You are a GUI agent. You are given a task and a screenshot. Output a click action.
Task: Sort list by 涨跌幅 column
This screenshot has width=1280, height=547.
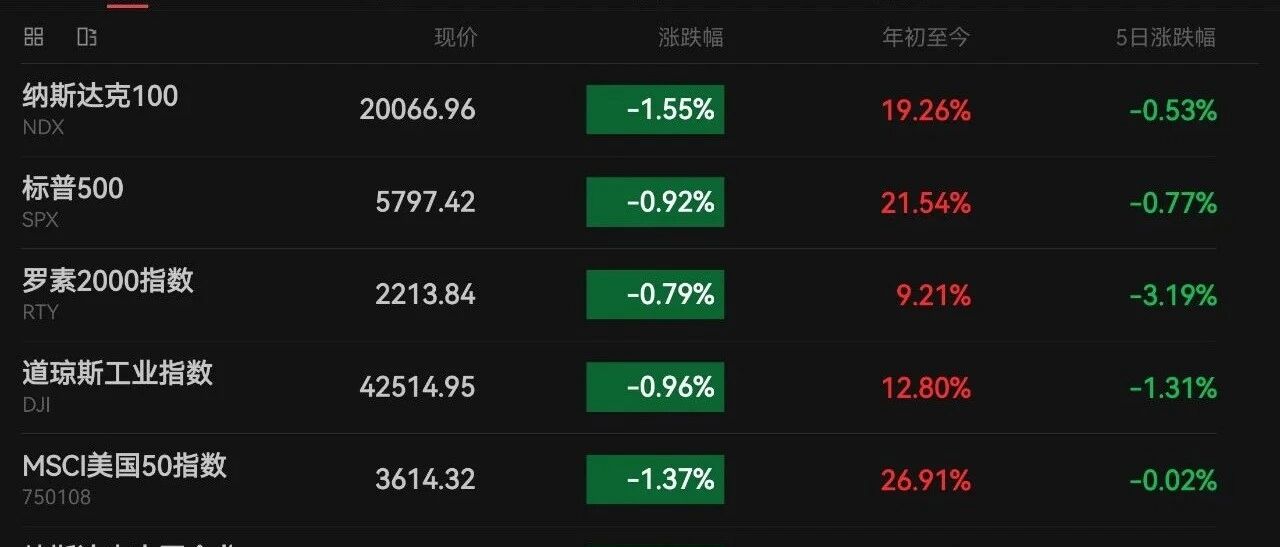(691, 38)
